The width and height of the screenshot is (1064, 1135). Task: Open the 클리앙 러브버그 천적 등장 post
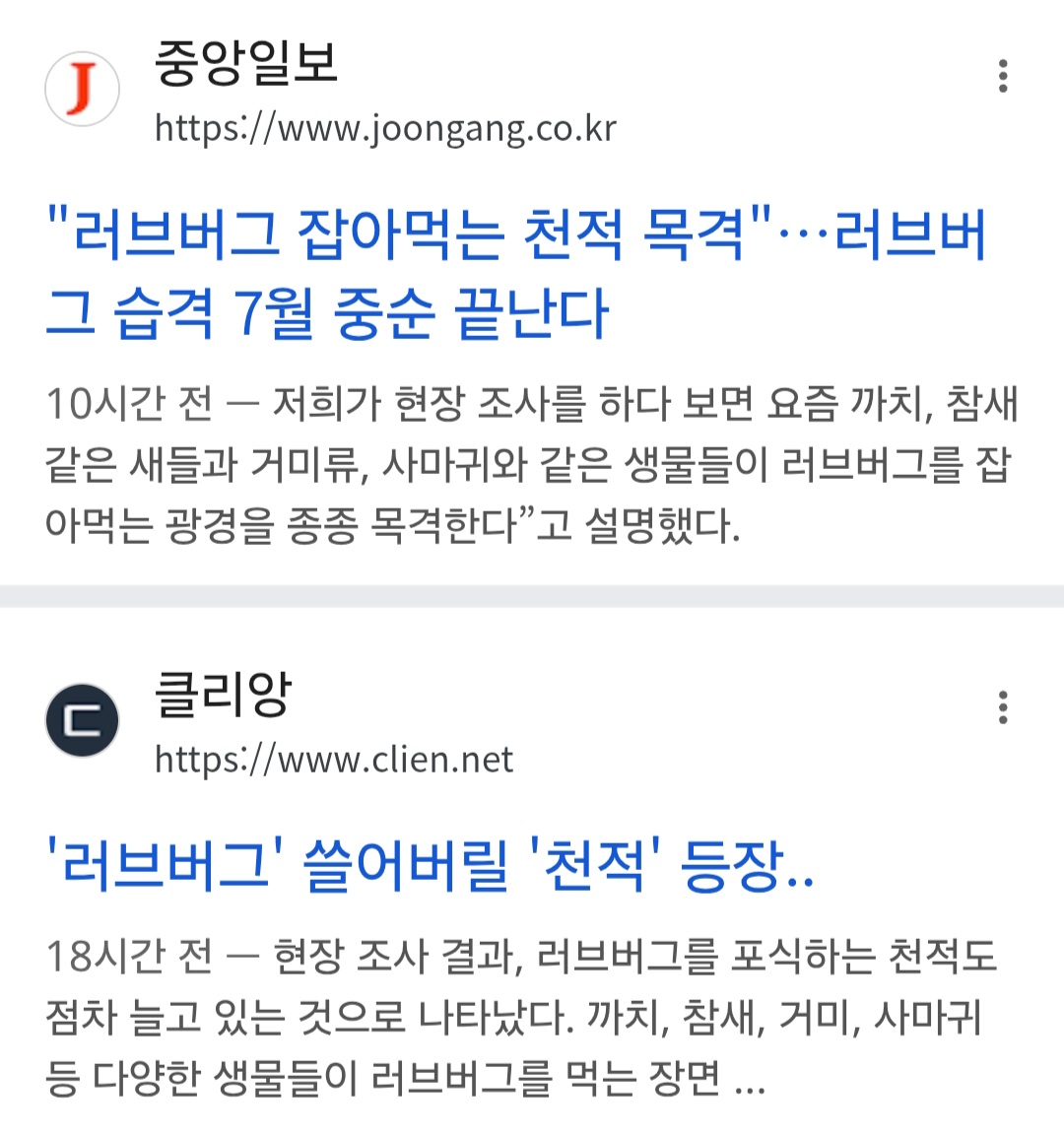[430, 867]
